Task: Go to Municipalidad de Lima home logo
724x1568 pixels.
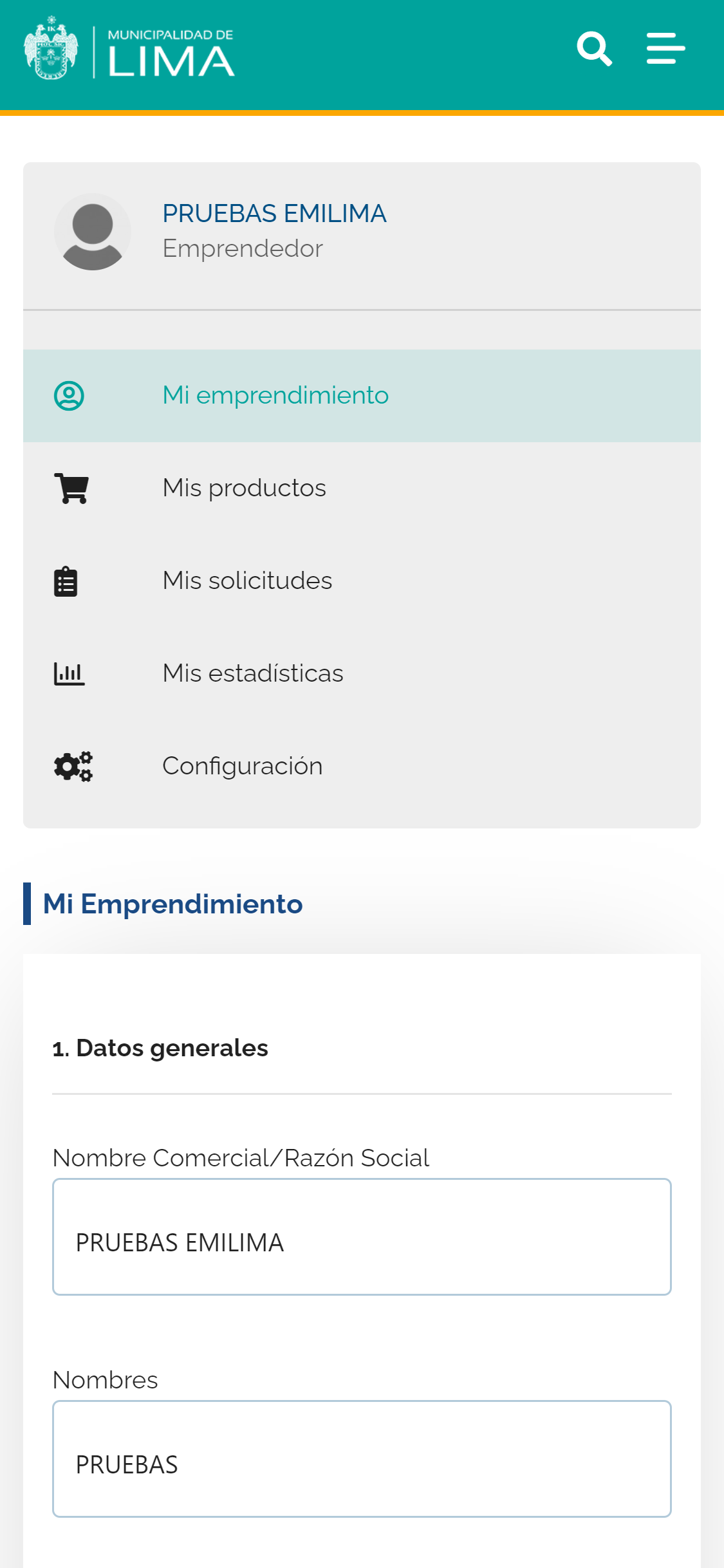Action: coord(129,48)
